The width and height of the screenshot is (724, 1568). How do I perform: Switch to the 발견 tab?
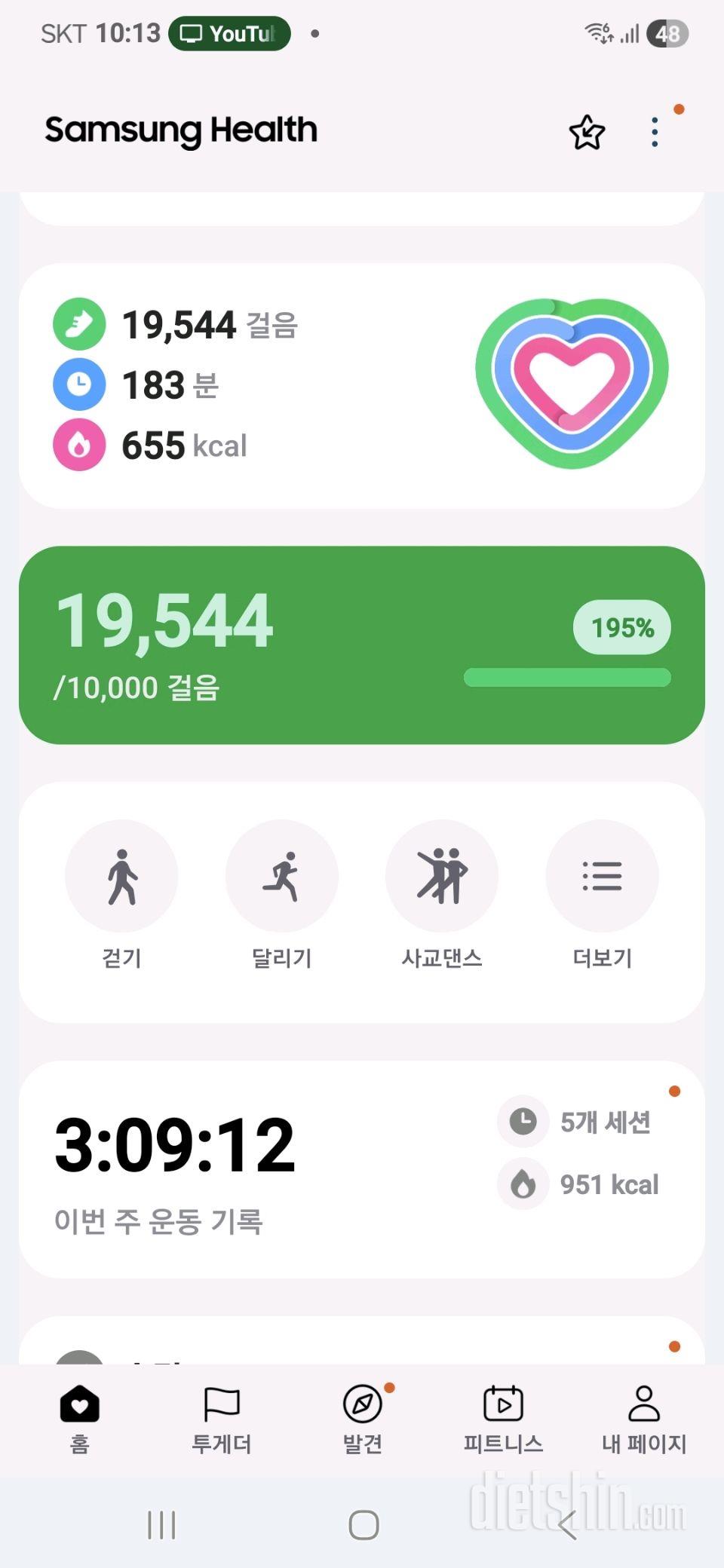(363, 1419)
